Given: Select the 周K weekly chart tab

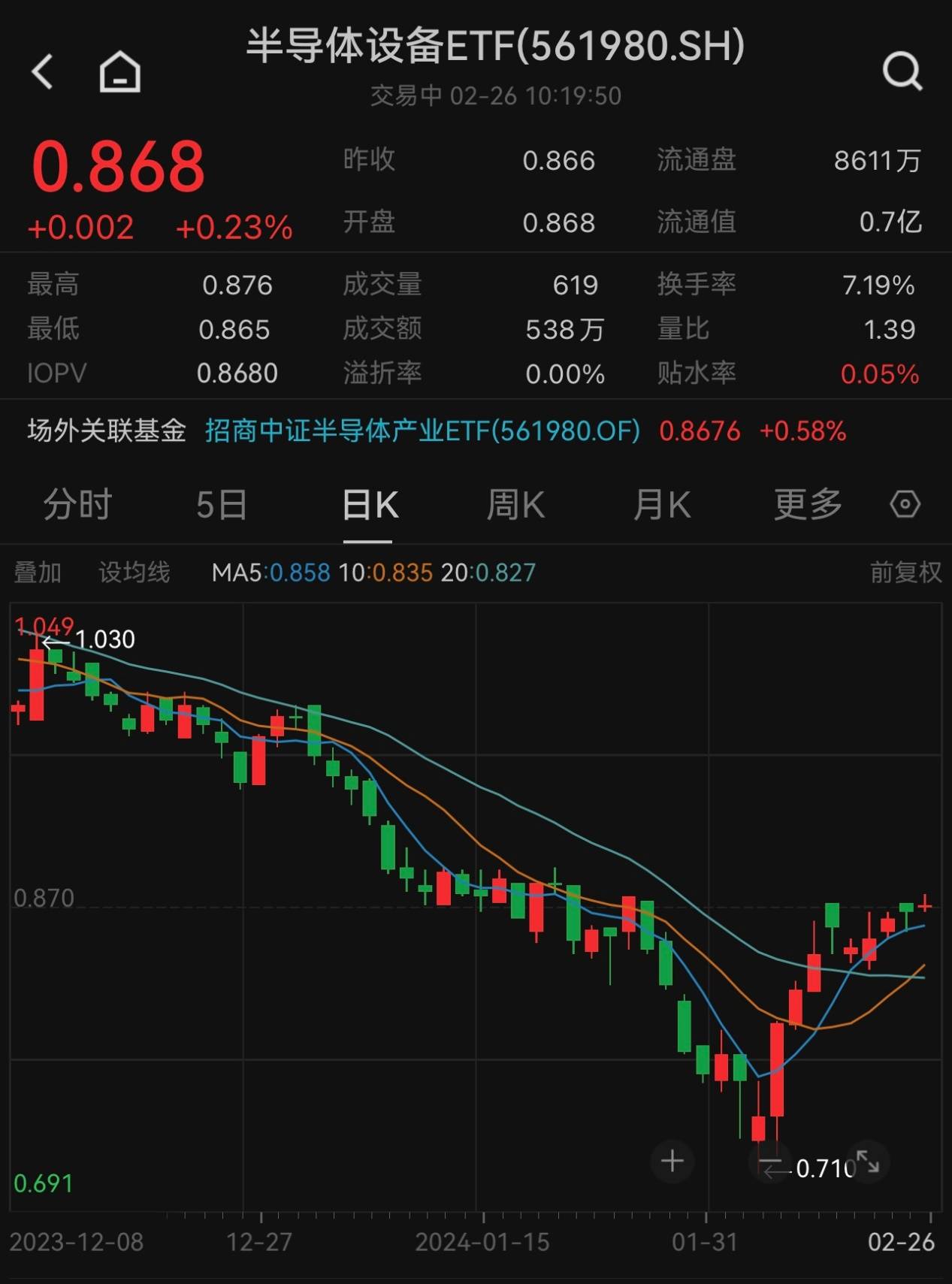Looking at the screenshot, I should point(515,505).
